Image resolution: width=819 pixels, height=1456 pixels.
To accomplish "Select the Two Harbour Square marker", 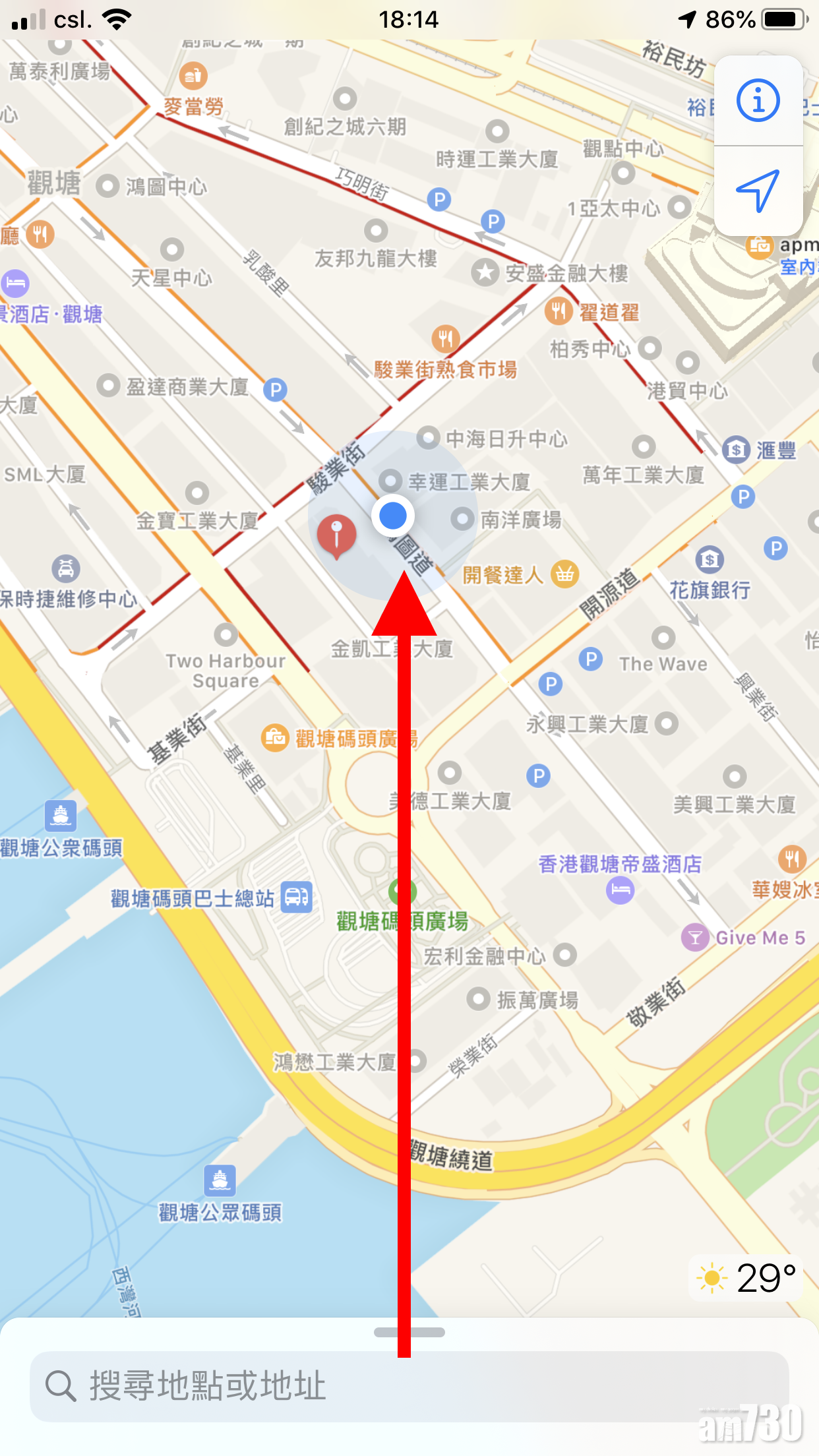I will 226,636.
